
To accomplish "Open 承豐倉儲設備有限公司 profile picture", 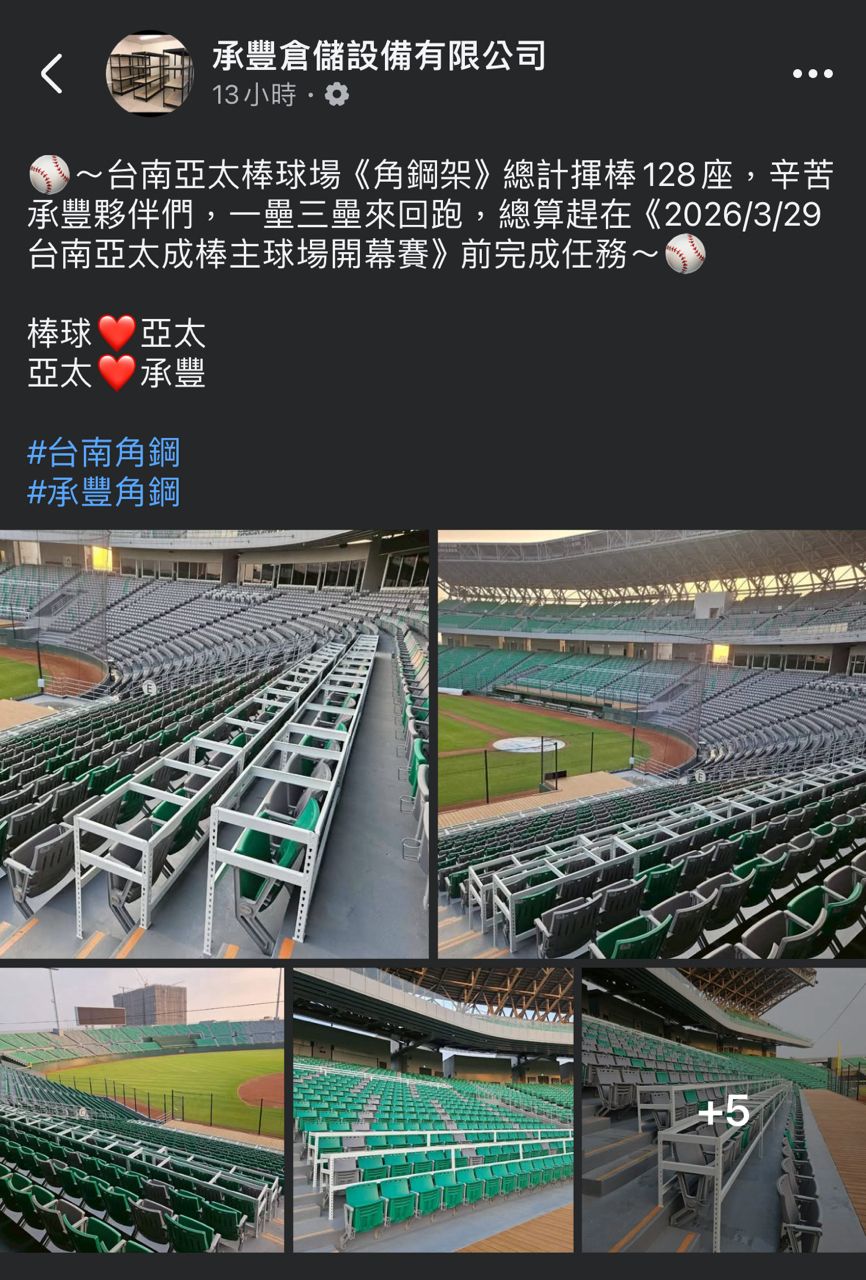I will 150,73.
